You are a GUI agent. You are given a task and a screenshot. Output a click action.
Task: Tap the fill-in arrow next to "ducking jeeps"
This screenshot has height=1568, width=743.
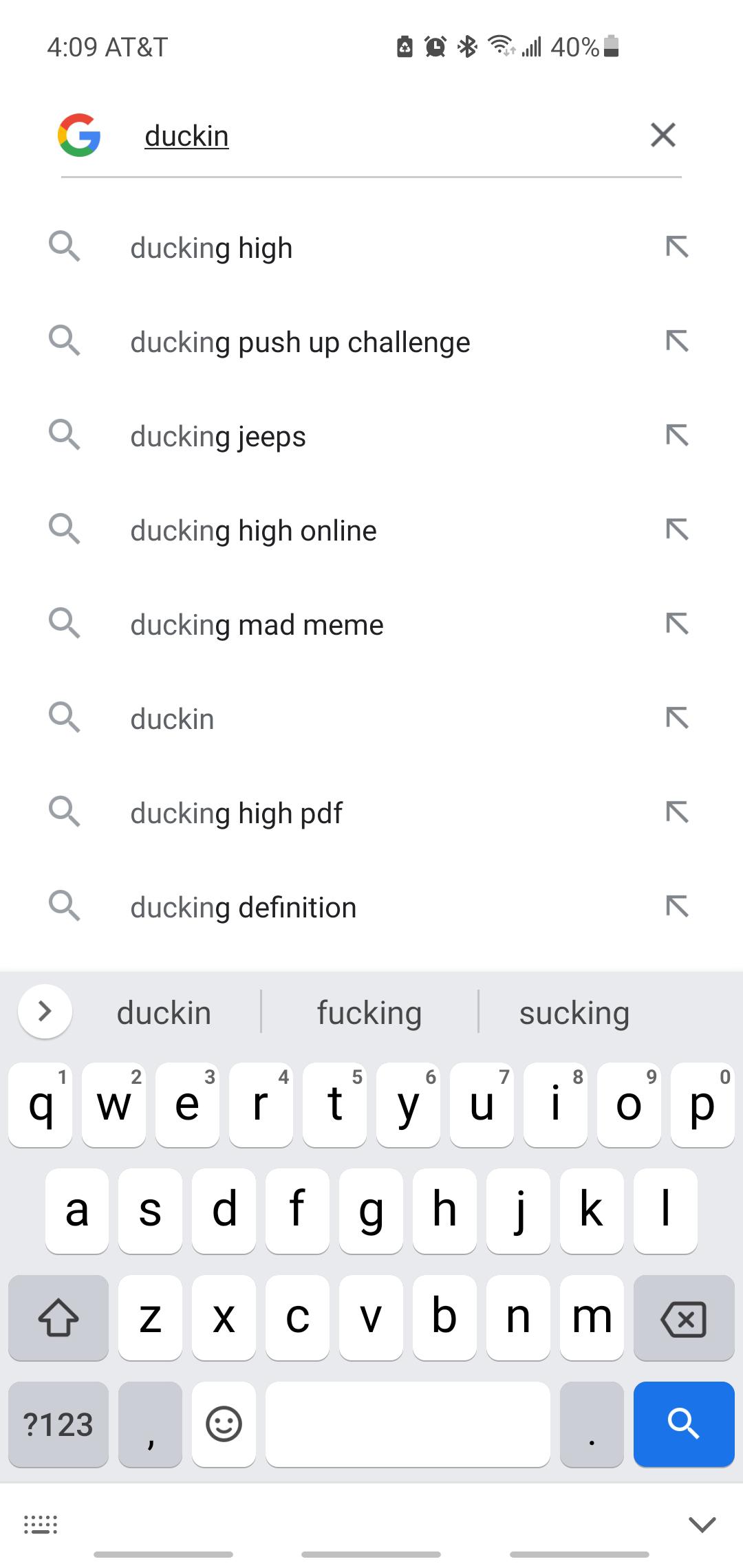678,435
